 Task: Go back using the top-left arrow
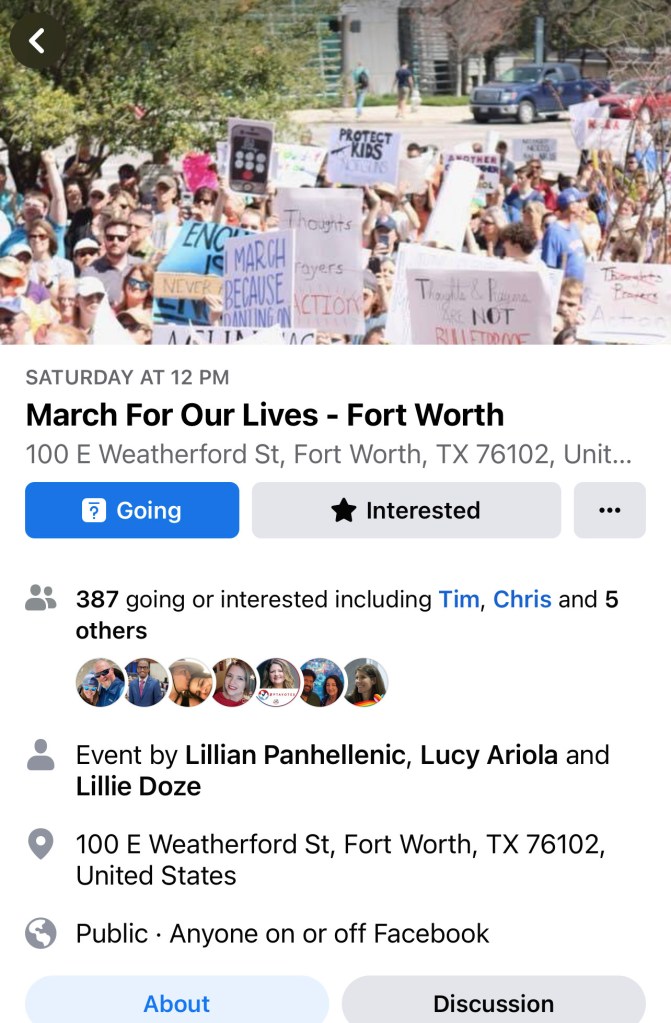(x=37, y=41)
